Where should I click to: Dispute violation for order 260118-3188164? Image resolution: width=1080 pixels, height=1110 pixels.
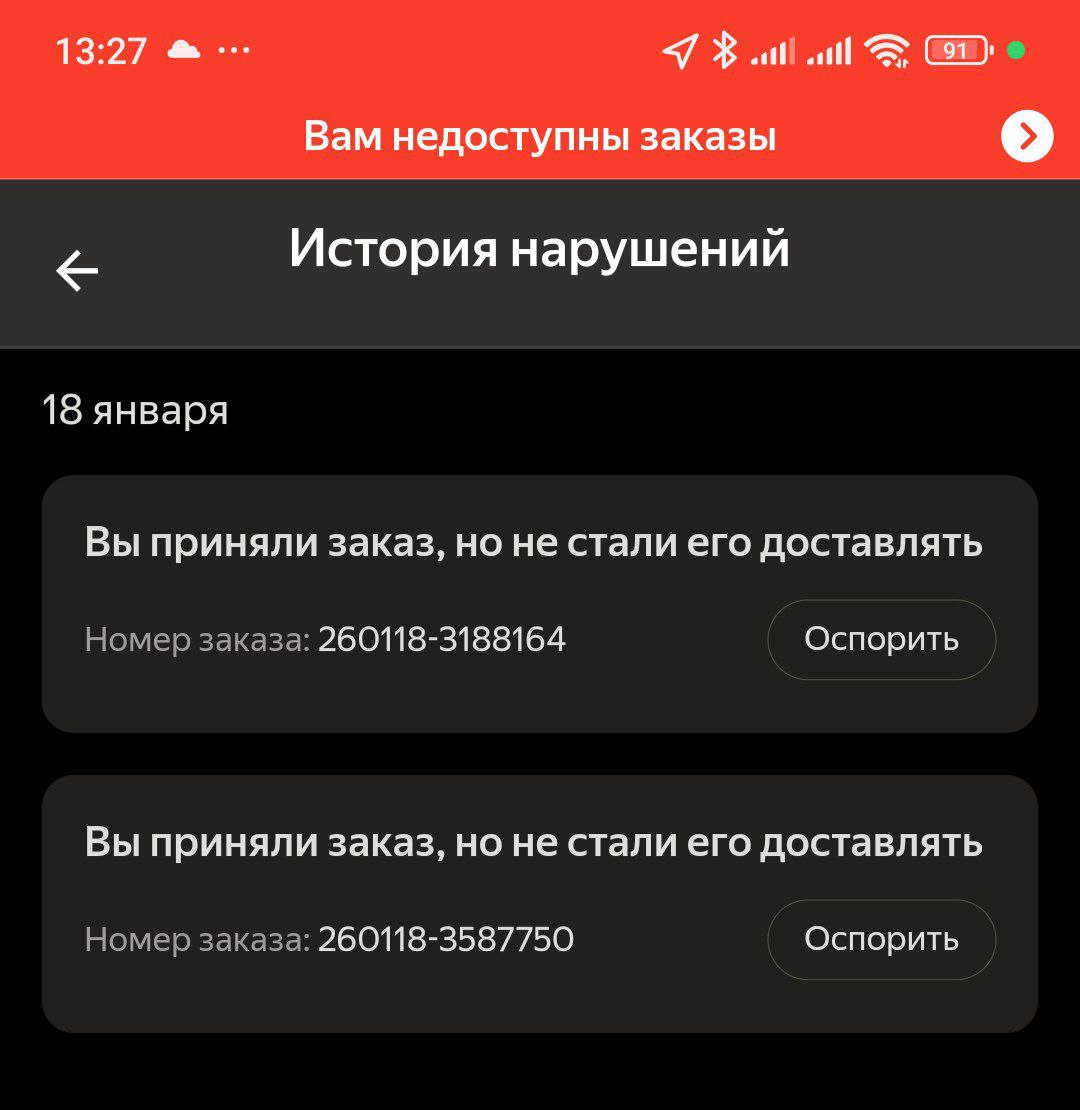click(881, 640)
